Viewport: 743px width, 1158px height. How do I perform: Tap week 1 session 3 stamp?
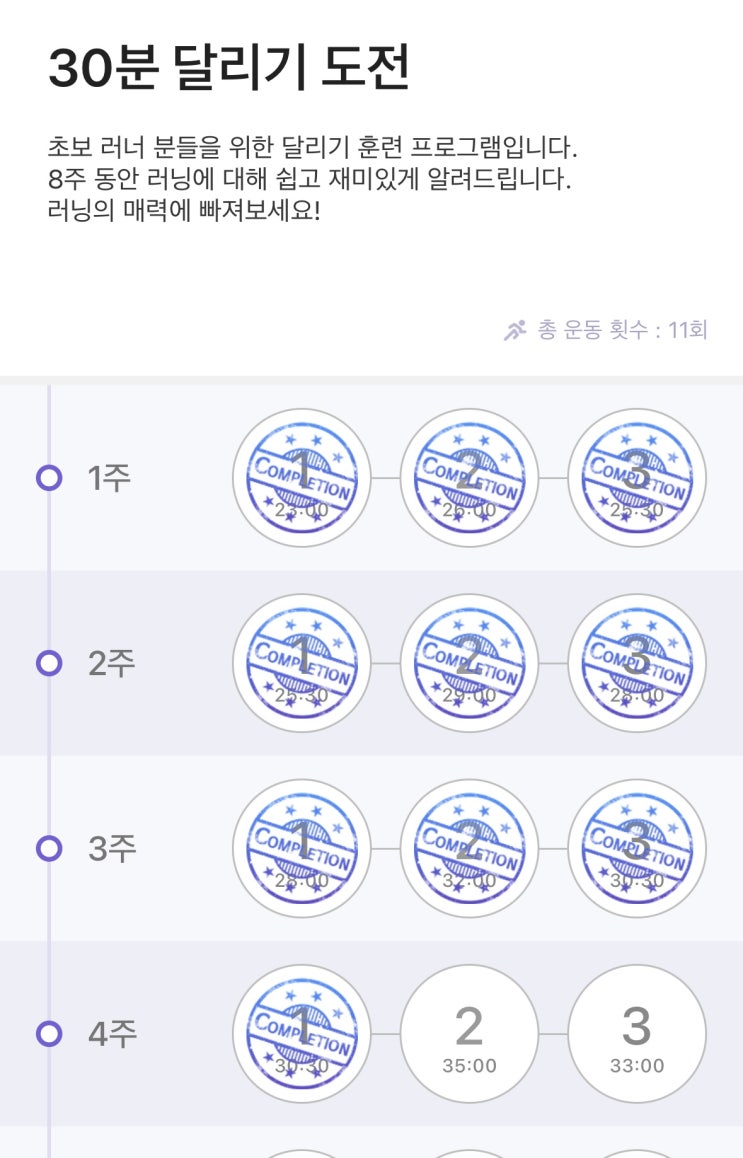637,478
